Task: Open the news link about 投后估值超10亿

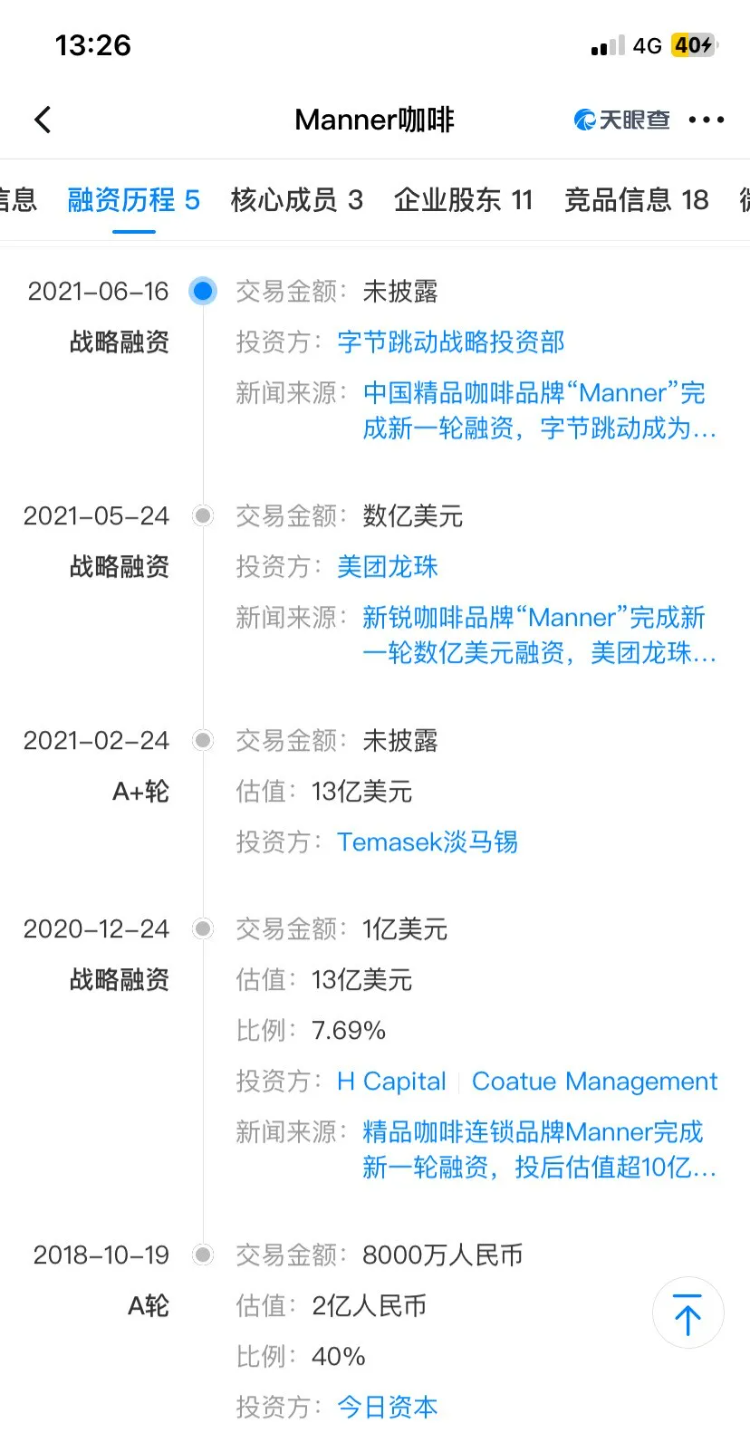Action: [540, 1150]
